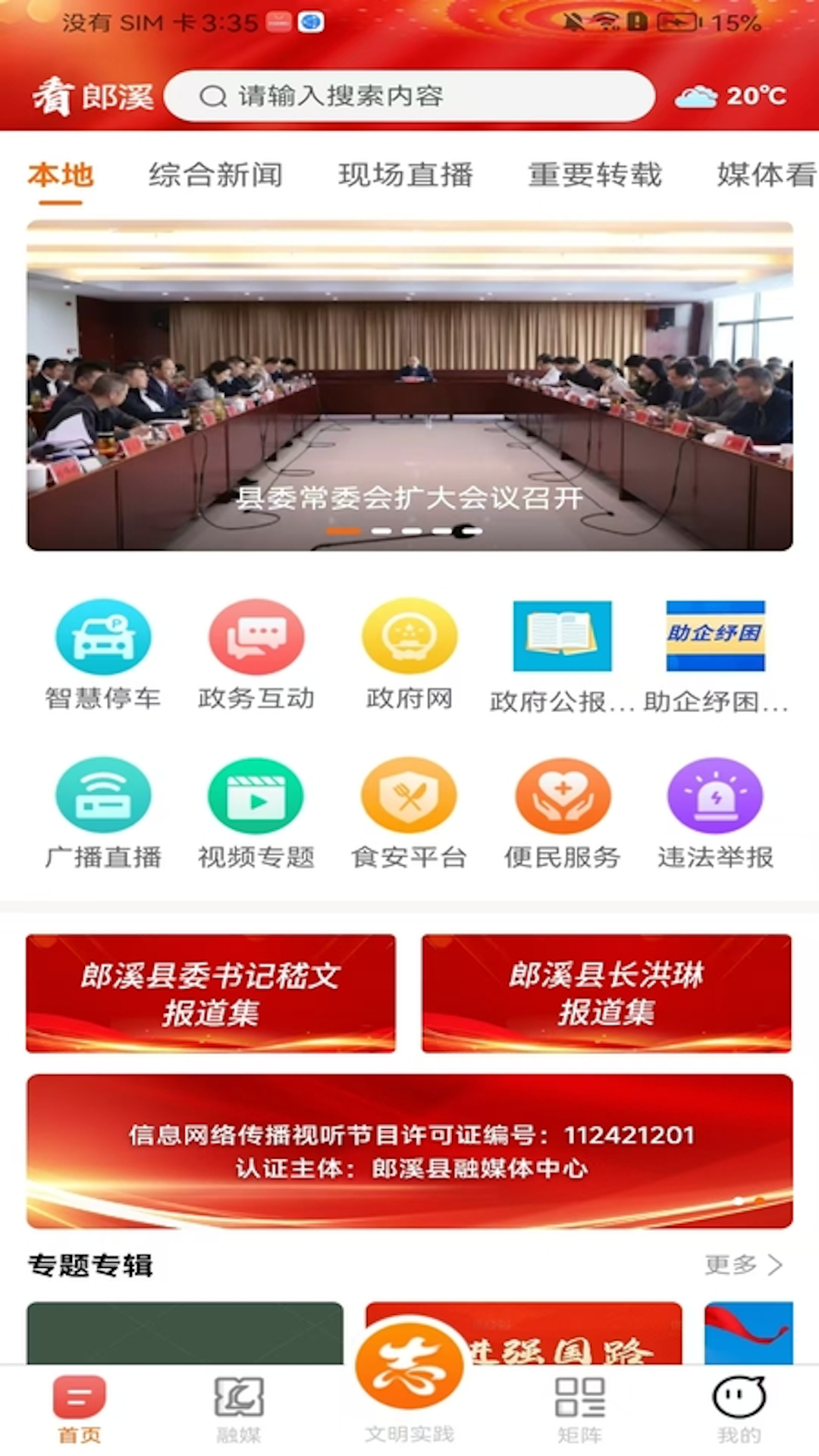Tap 更多 next to 专题专辑

[x=743, y=1264]
